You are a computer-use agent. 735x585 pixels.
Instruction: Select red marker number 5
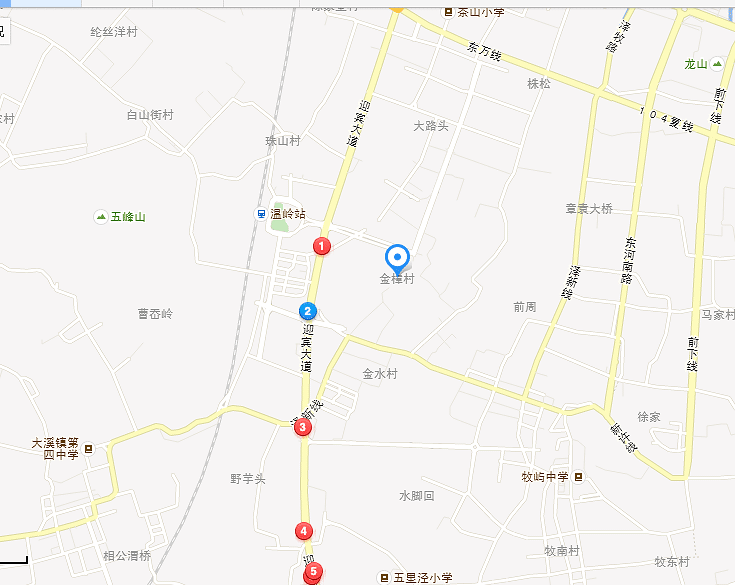314,571
